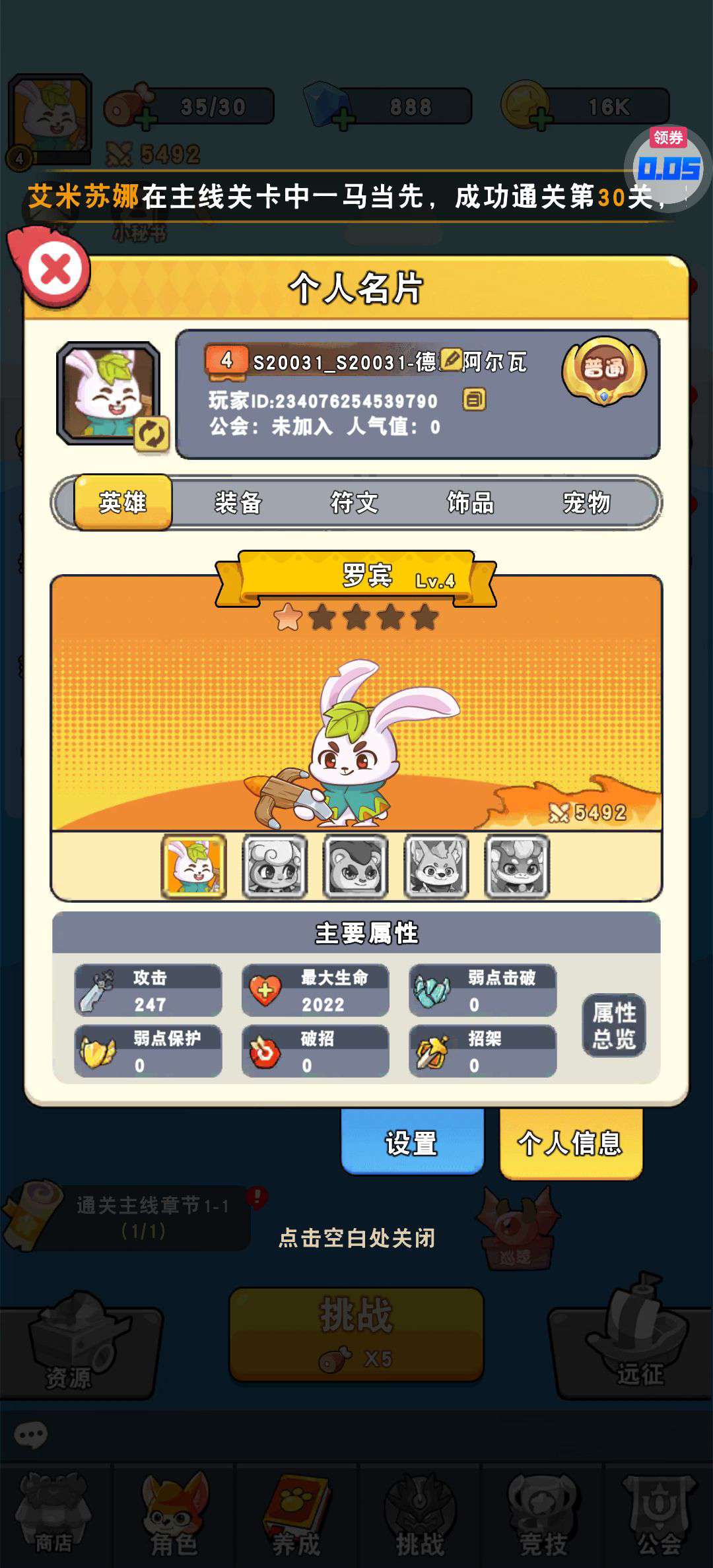Select the 宠物 tab
Image resolution: width=713 pixels, height=1568 pixels.
586,503
